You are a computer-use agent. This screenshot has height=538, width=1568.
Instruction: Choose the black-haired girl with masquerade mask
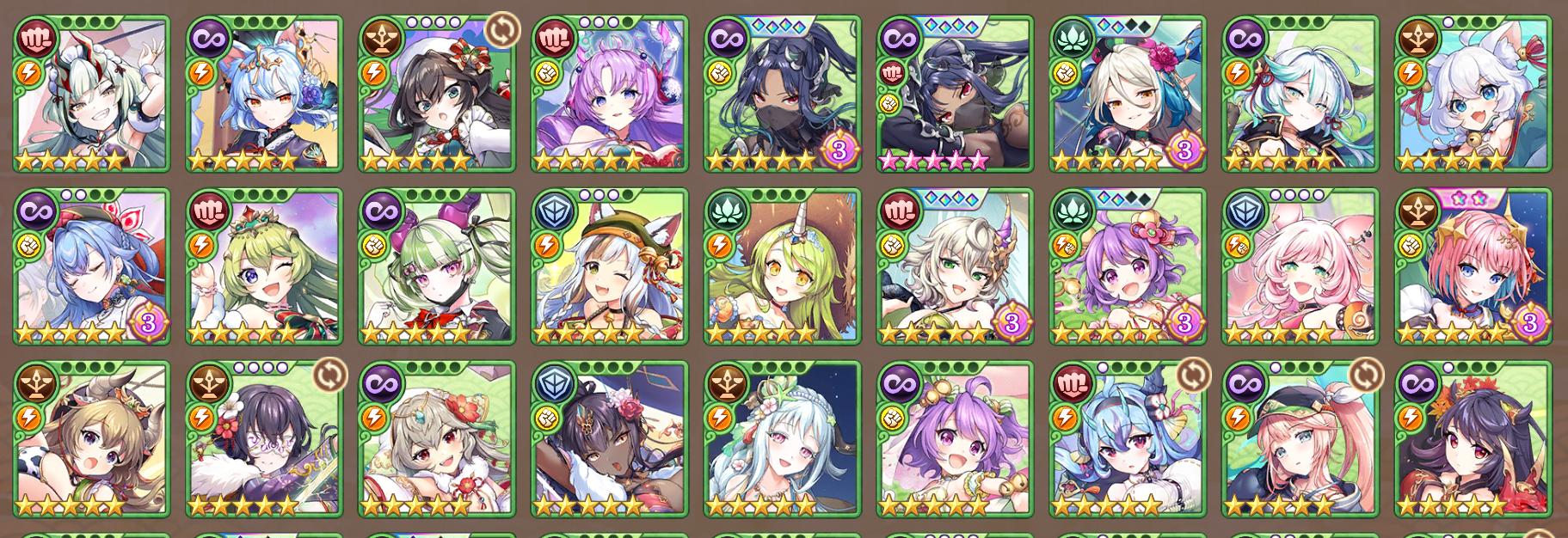click(264, 440)
